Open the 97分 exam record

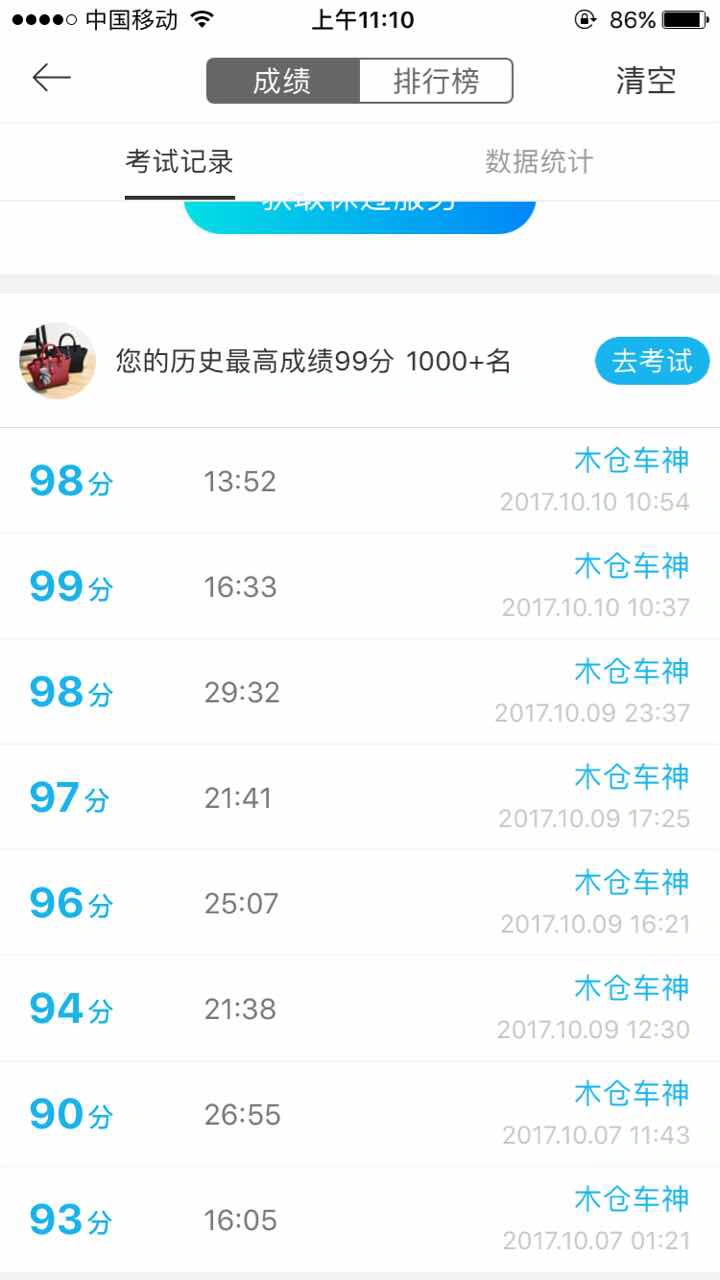(x=360, y=798)
